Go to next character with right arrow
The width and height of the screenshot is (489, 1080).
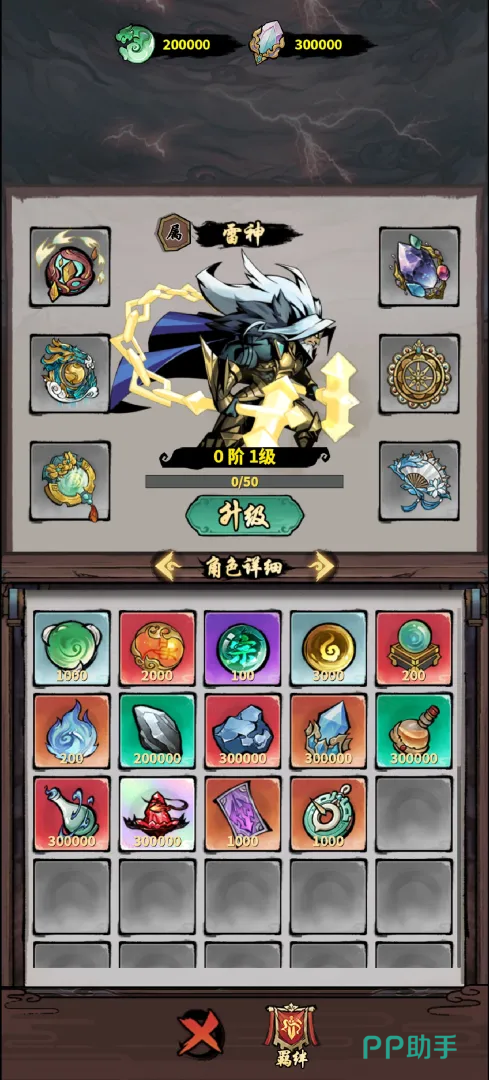click(320, 566)
